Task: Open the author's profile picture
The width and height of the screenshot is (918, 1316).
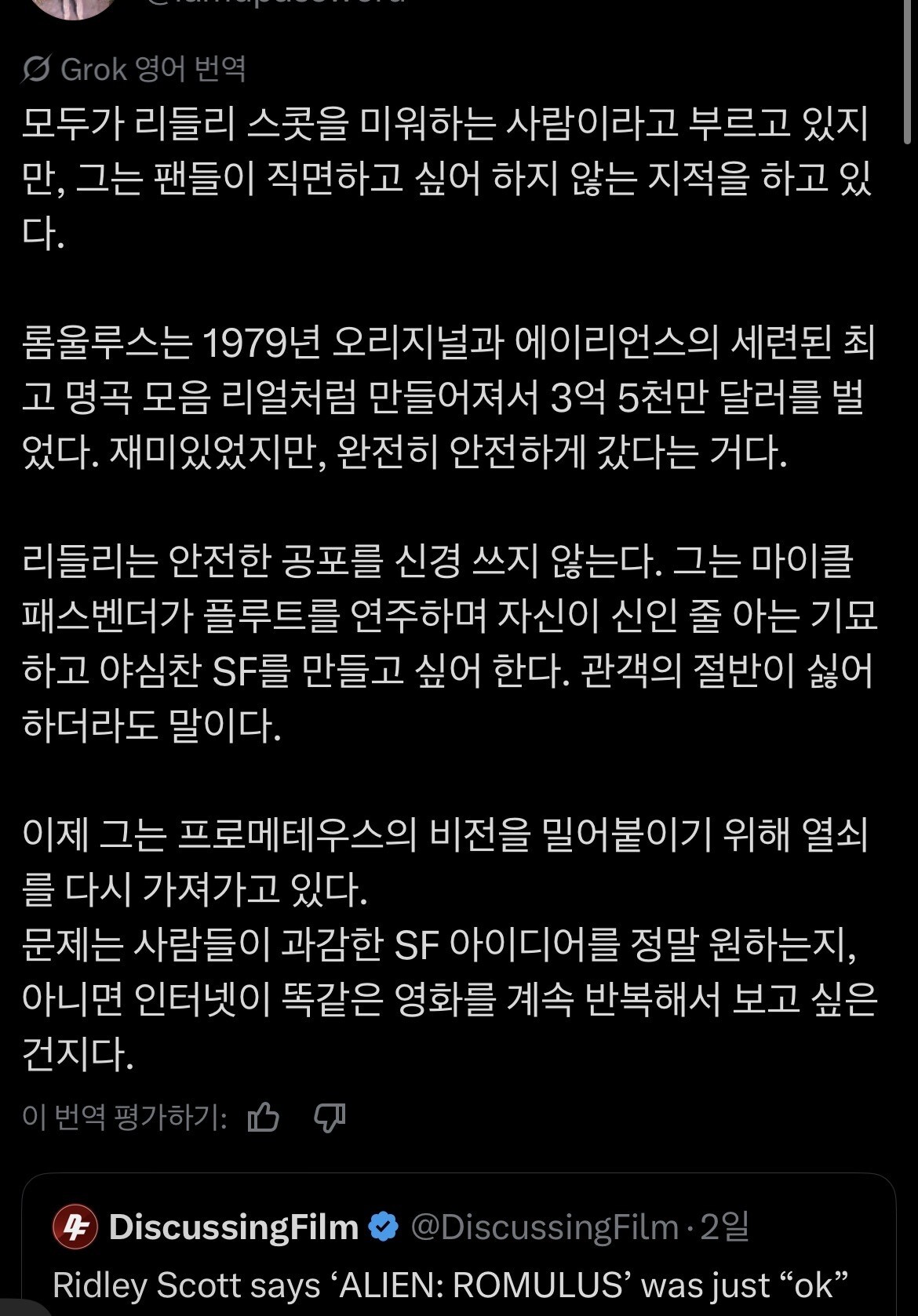Action: 74,8
